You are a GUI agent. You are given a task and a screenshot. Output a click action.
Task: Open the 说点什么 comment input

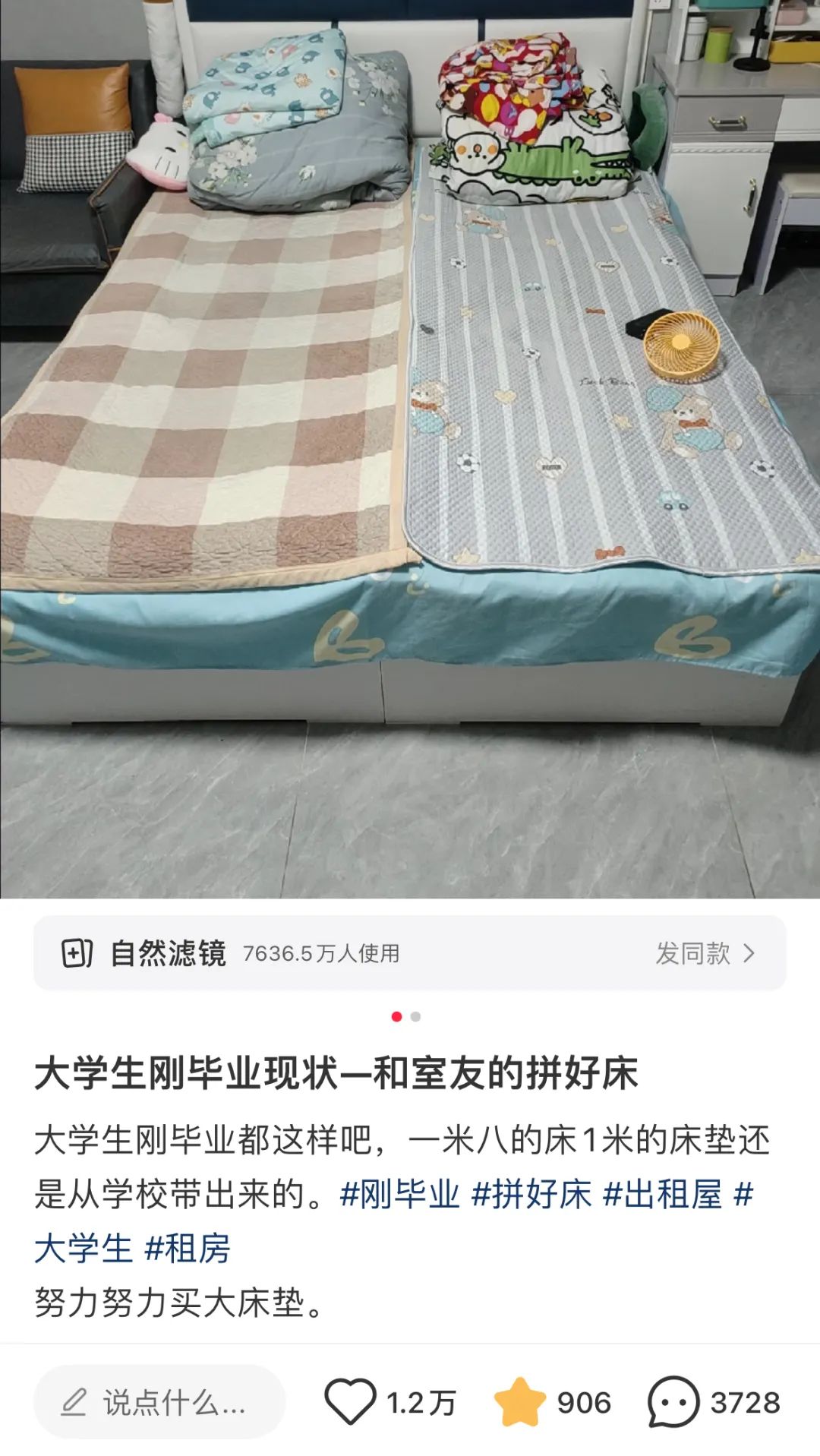coord(159,1402)
